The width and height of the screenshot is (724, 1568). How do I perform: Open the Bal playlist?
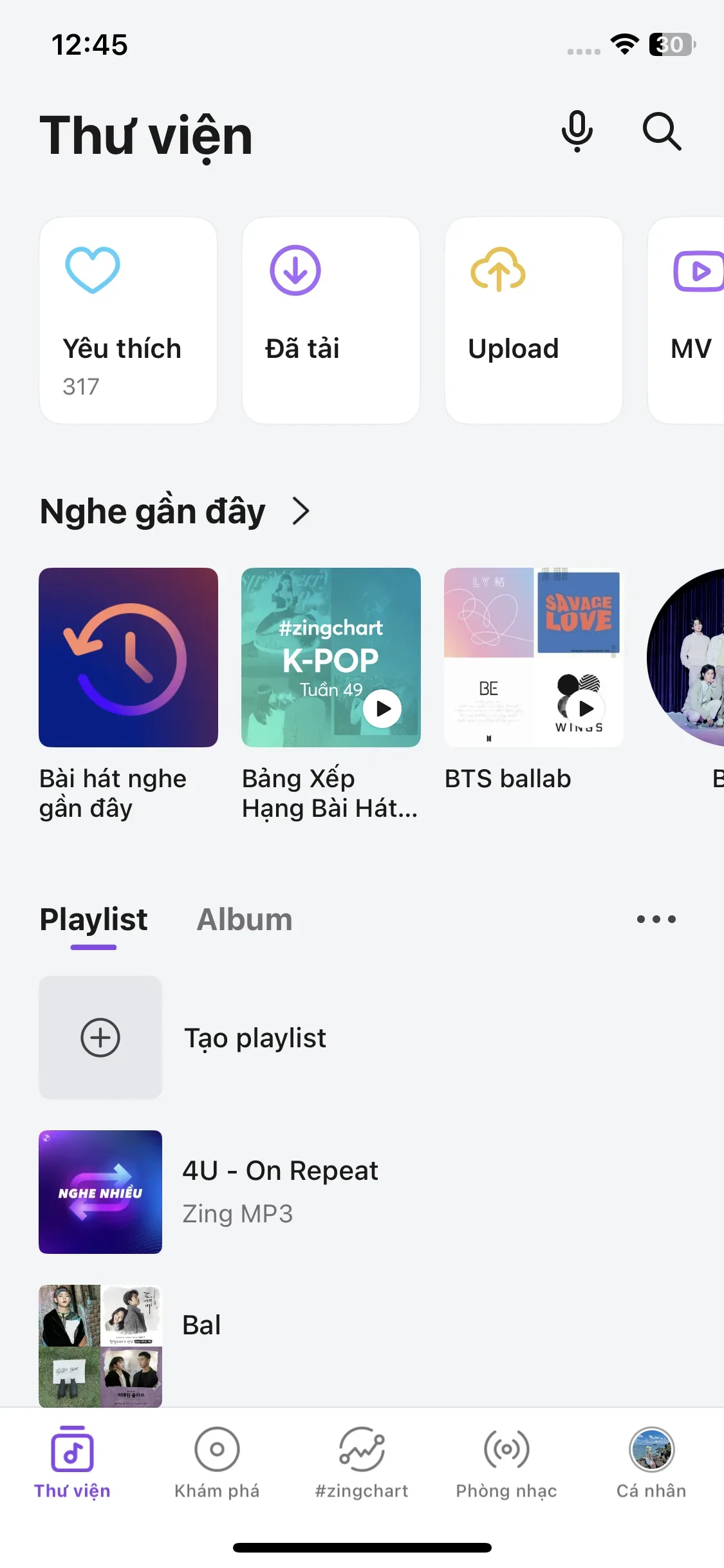pos(201,1325)
